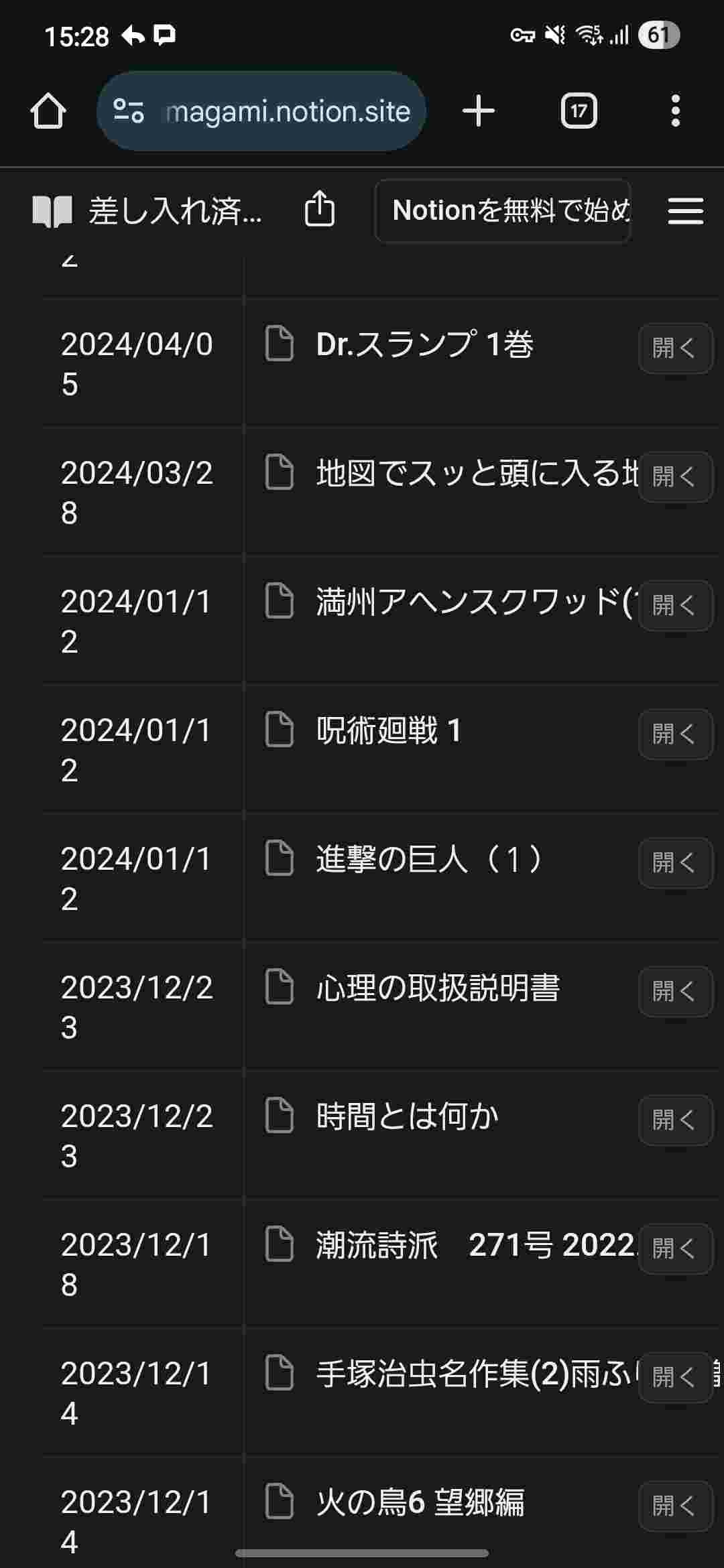This screenshot has width=724, height=1568.
Task: Go to the browser home page
Action: point(48,111)
